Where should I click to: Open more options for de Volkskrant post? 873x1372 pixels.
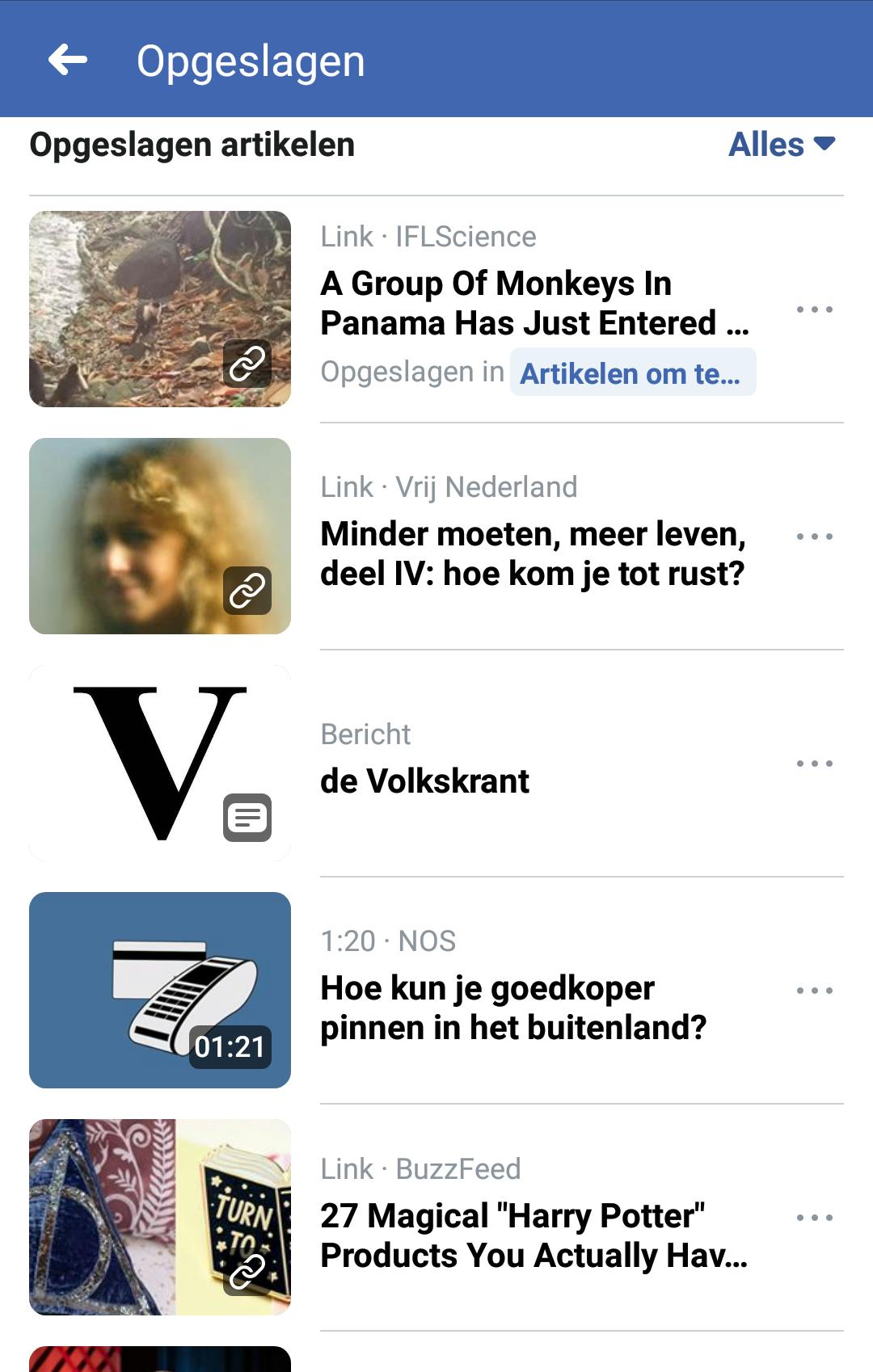coord(814,764)
